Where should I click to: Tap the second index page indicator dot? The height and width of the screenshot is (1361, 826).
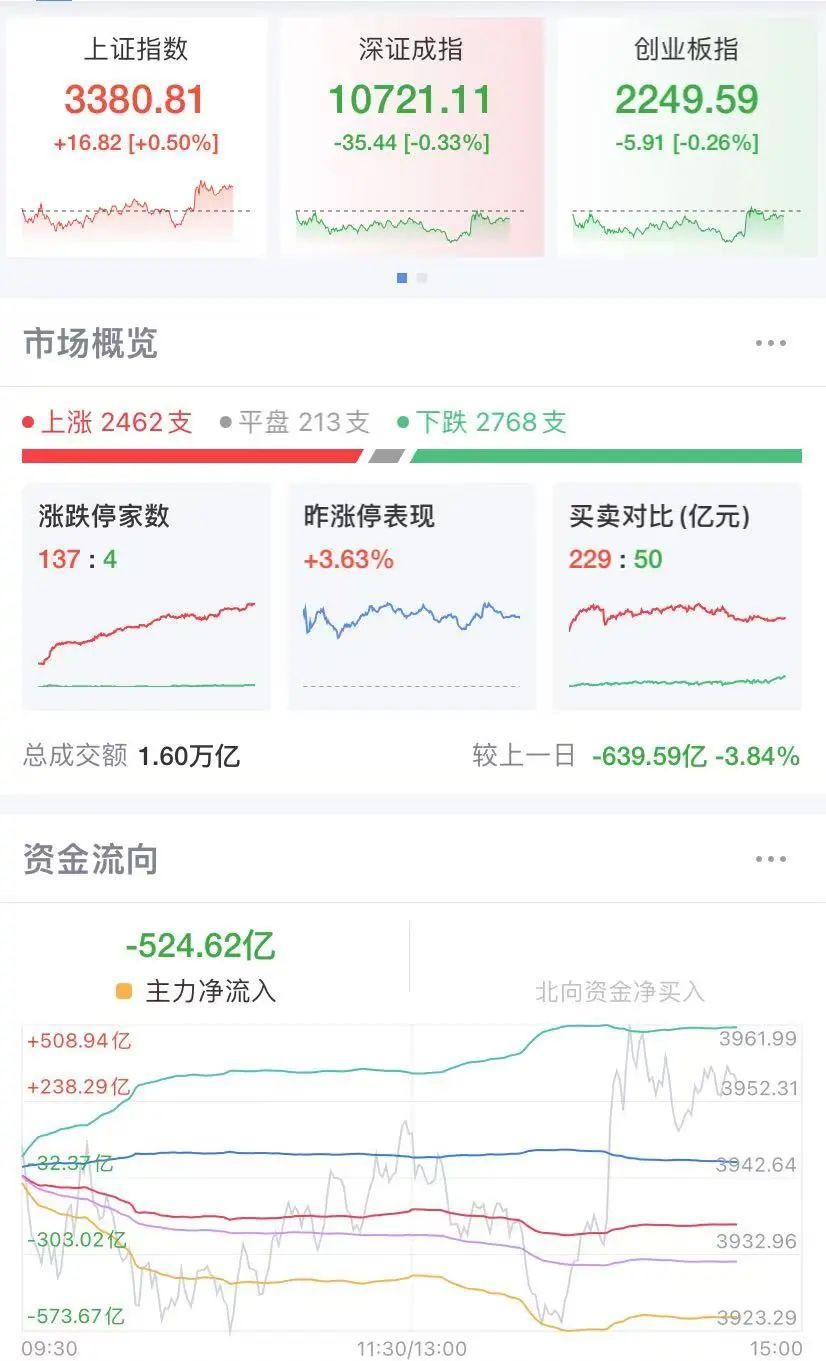pos(422,278)
